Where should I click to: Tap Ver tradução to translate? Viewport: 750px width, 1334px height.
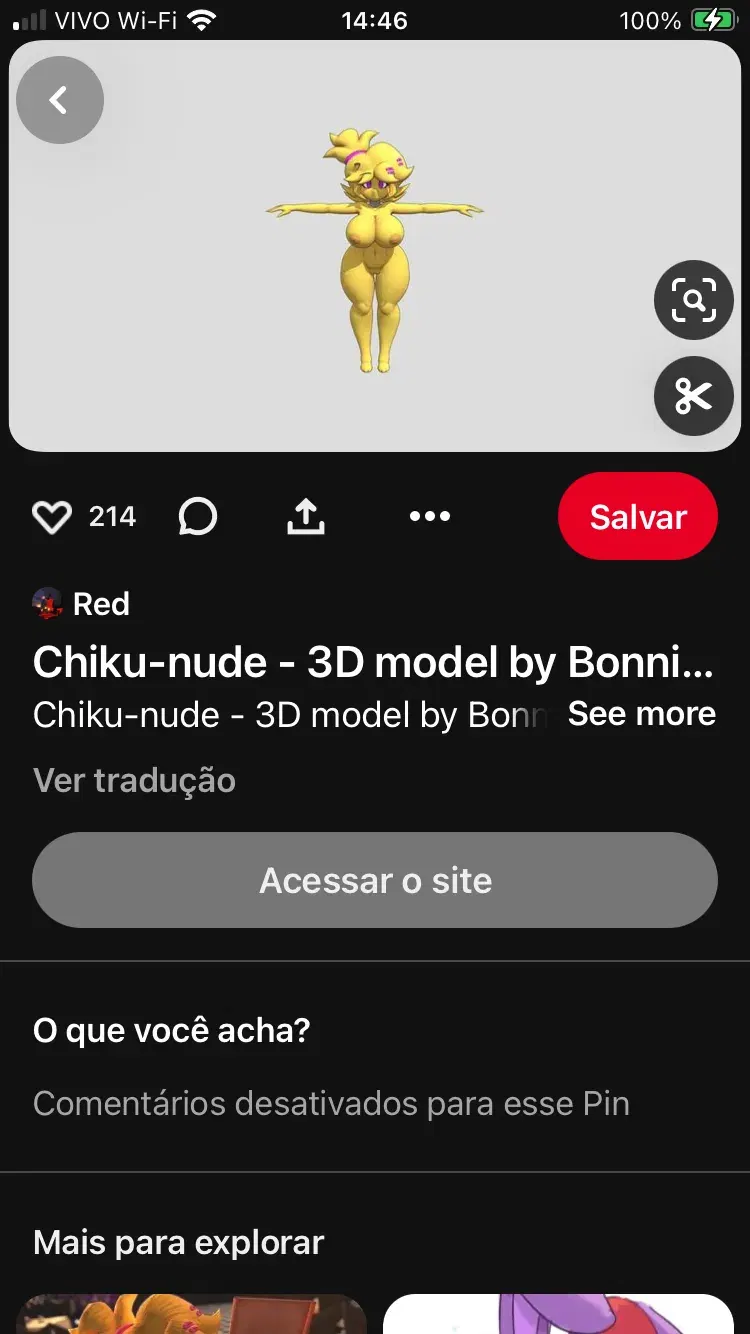tap(134, 780)
